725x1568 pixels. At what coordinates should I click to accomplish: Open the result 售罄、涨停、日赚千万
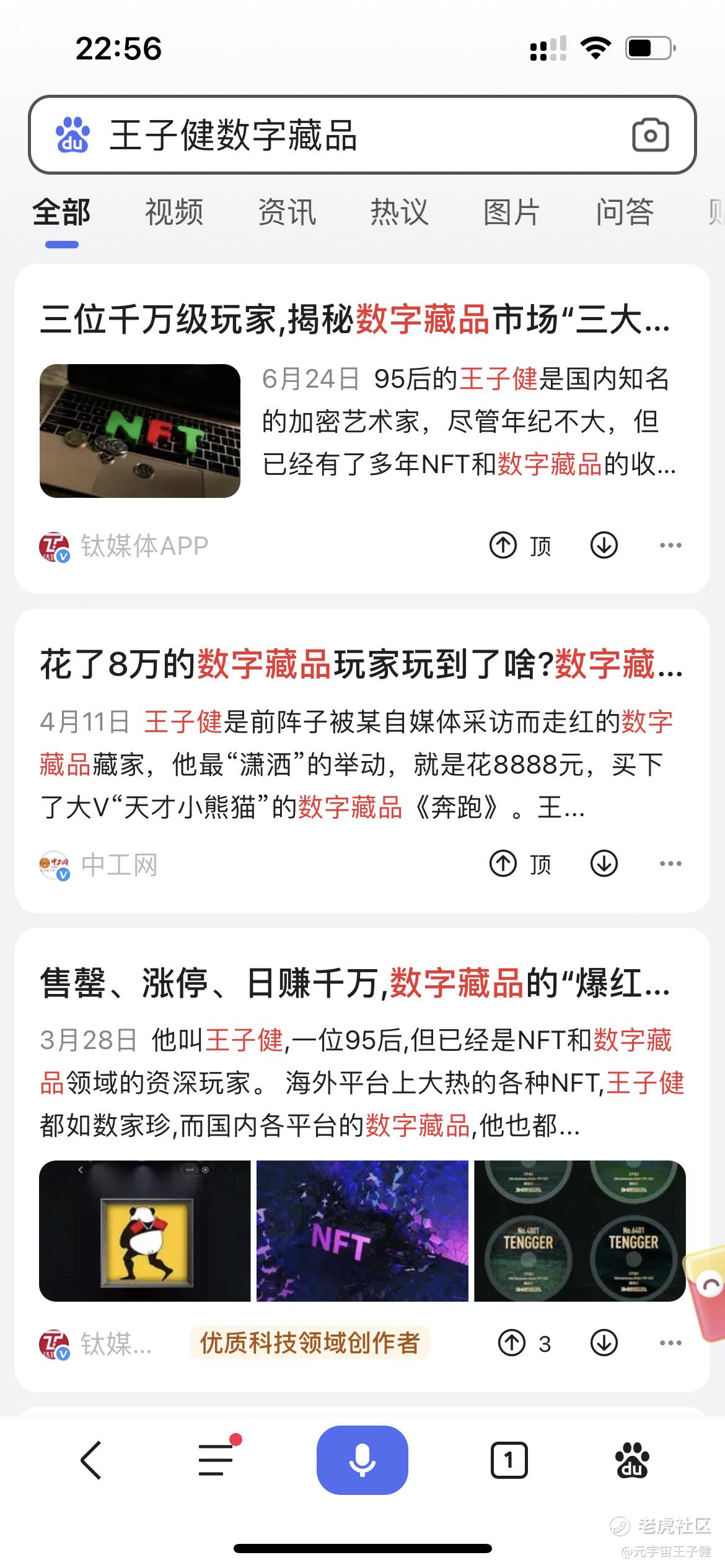pos(354,983)
